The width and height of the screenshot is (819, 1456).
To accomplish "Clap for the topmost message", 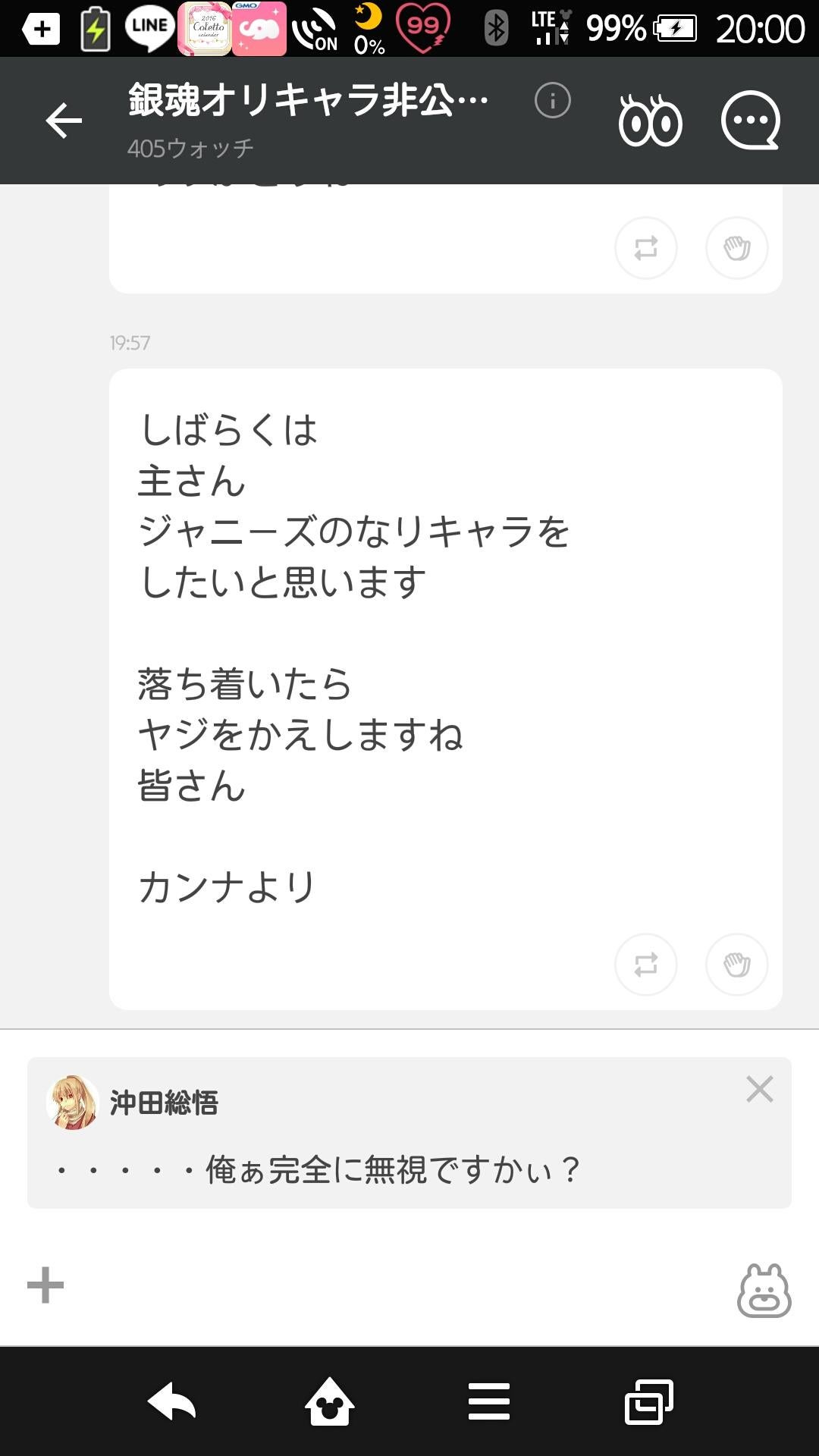I will point(736,248).
